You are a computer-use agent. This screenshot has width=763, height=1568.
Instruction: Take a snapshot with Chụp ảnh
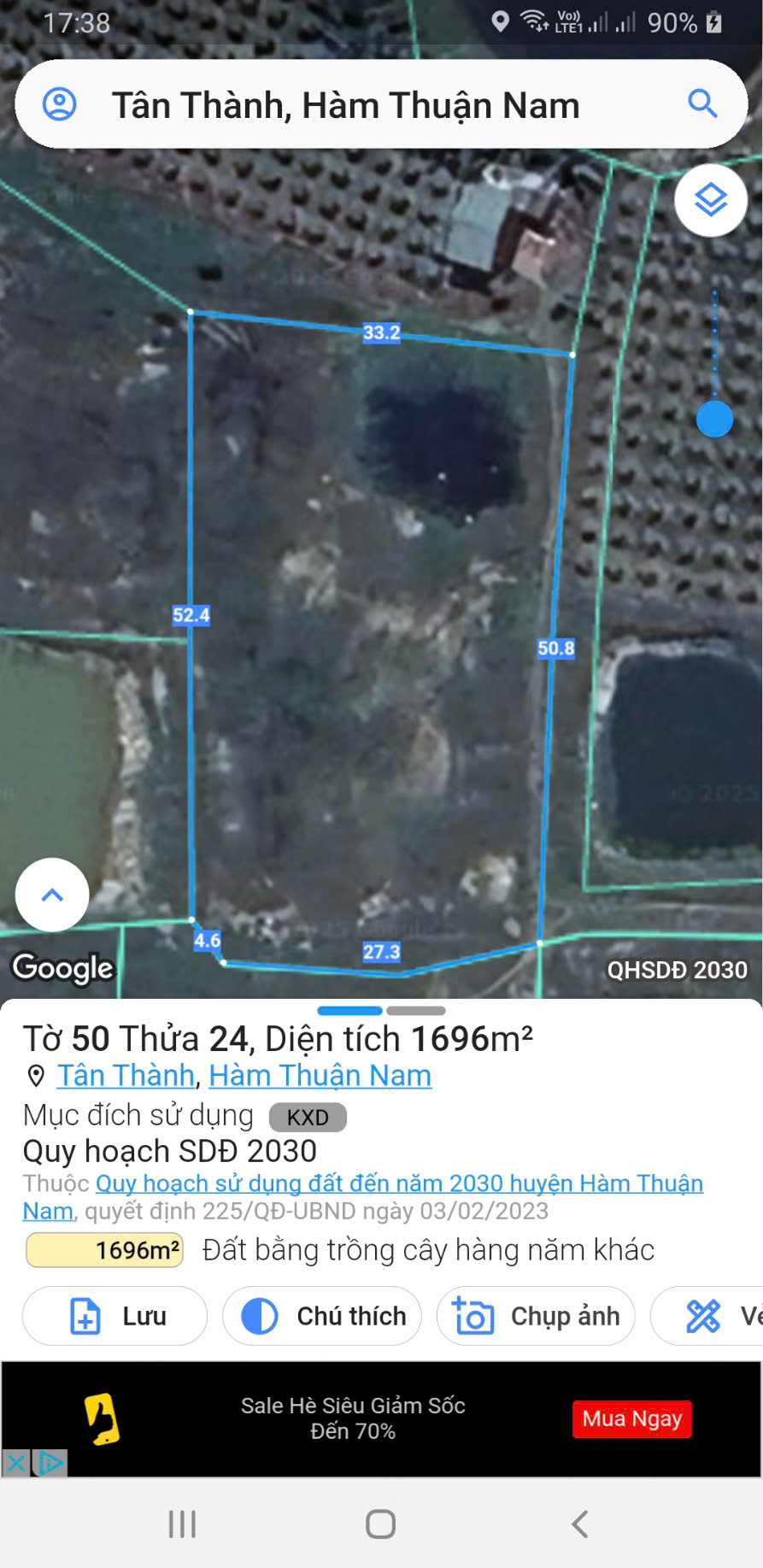pos(536,1316)
